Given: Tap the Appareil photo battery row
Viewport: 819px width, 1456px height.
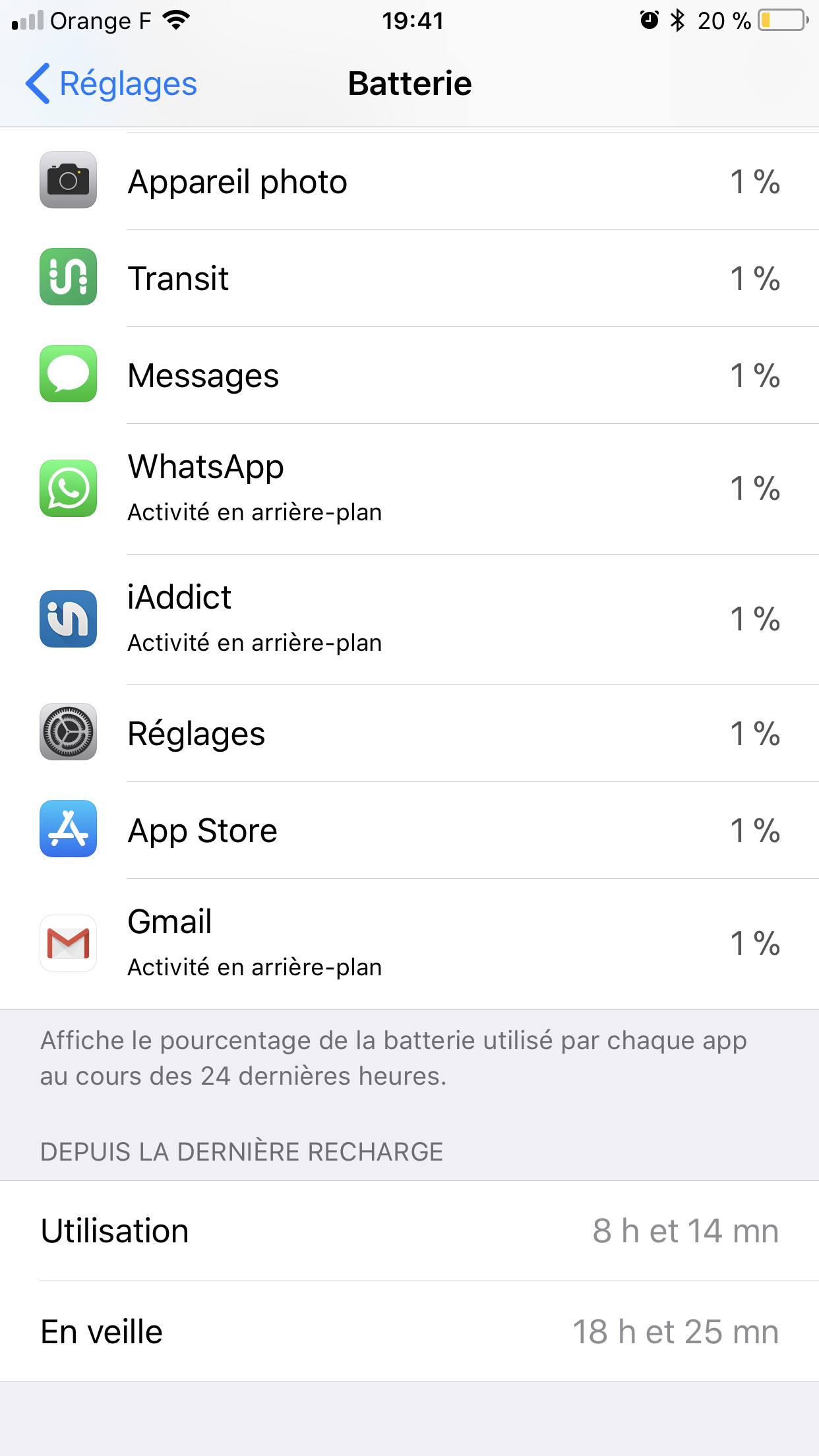Looking at the screenshot, I should [409, 181].
